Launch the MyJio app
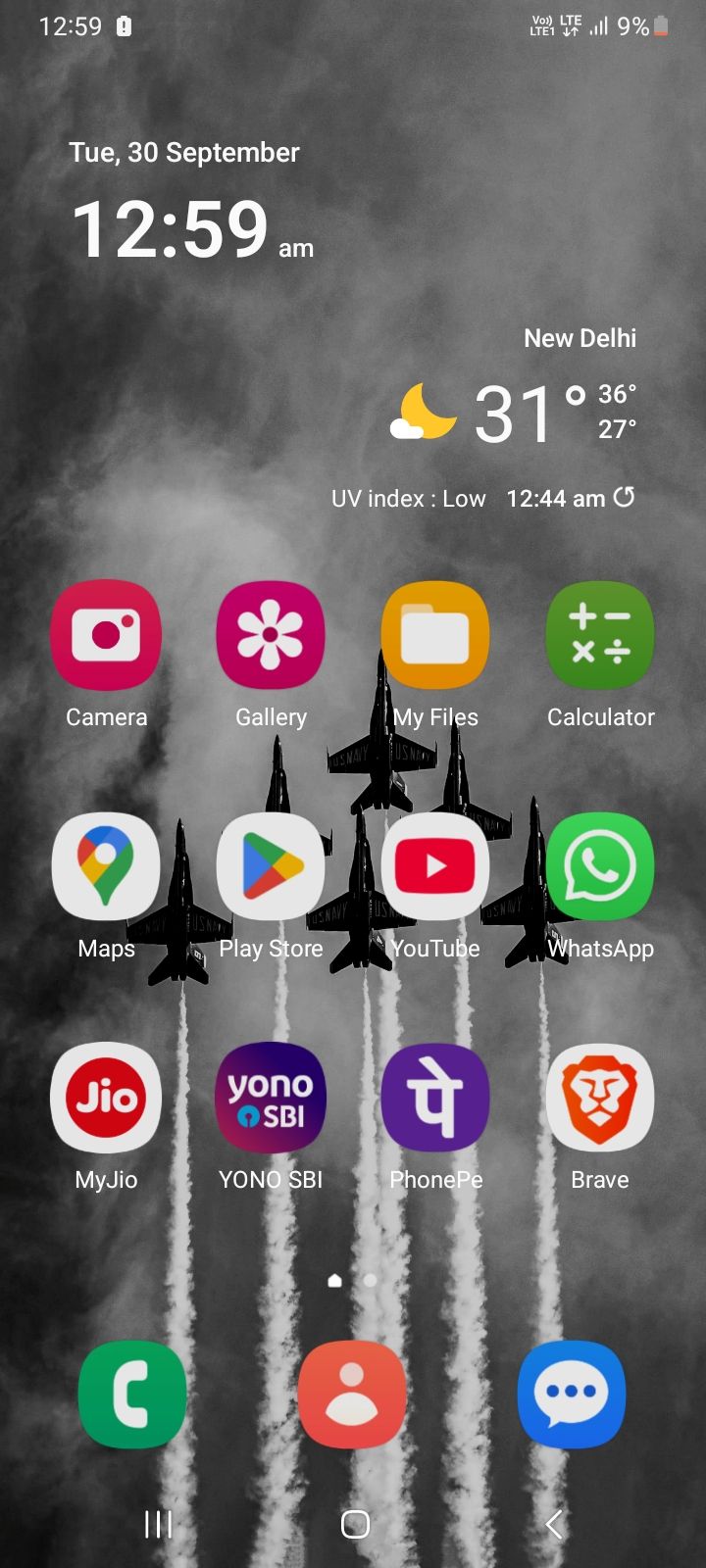706x1568 pixels. 106,1098
